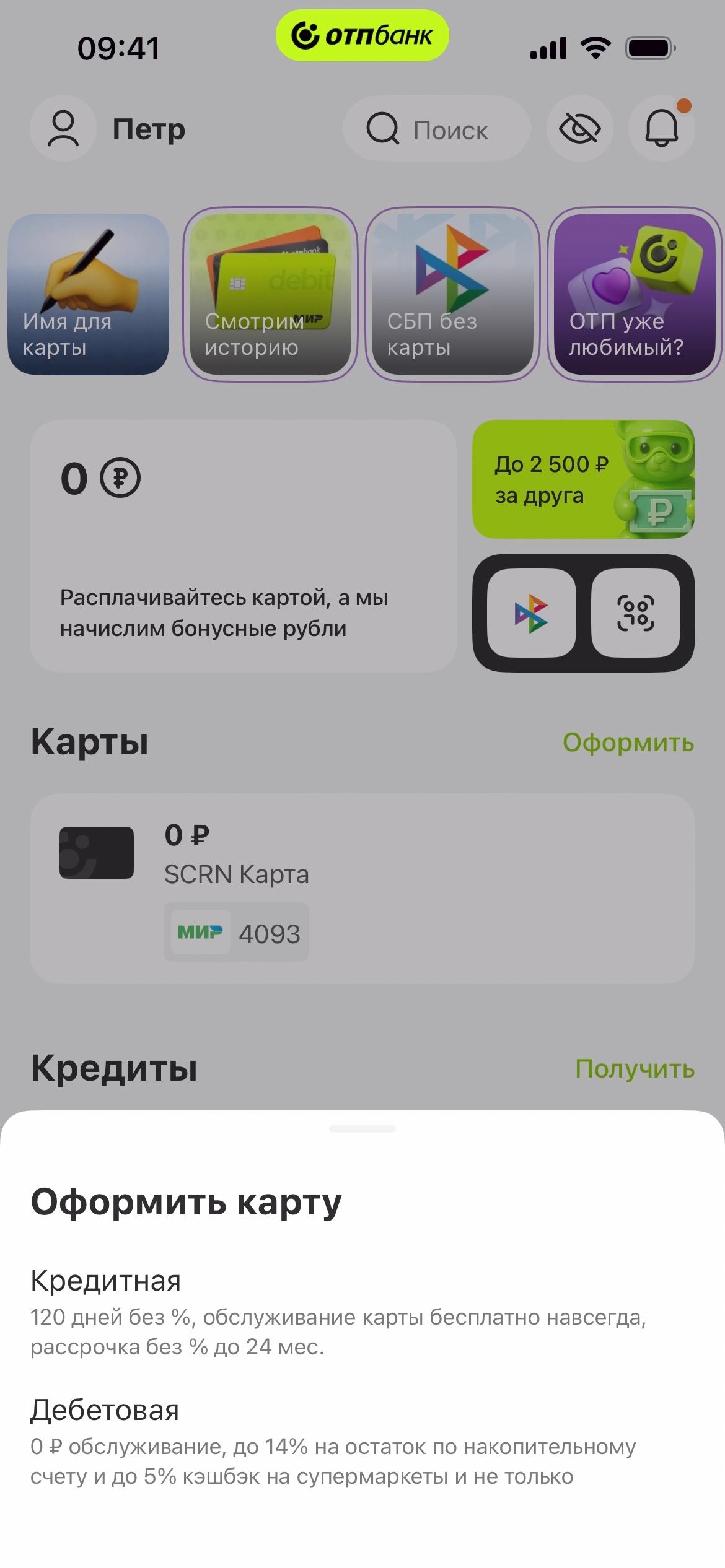The image size is (725, 1568).
Task: Tap the Оформить link beside Карты
Action: point(628,743)
